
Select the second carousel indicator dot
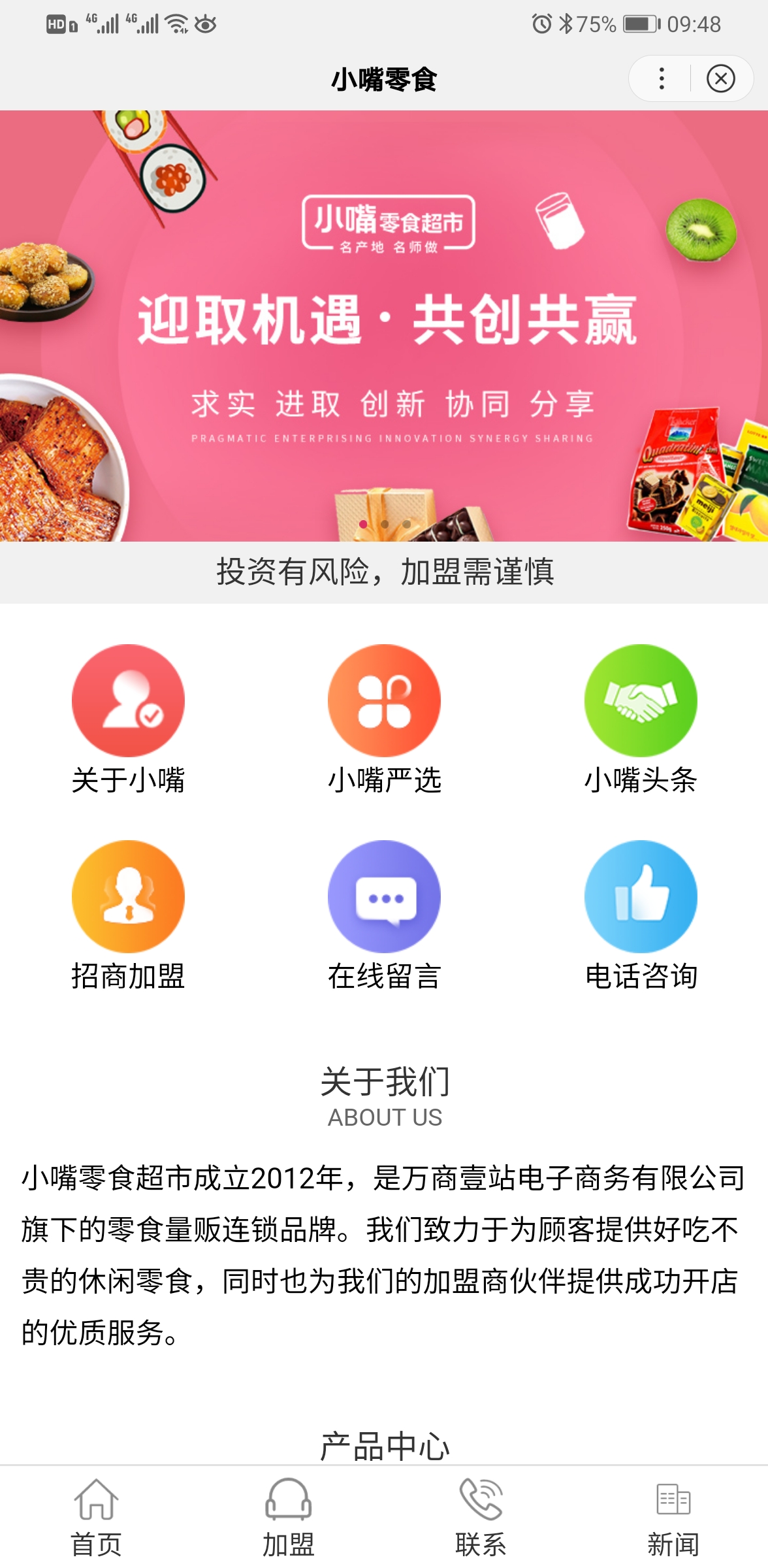click(384, 523)
